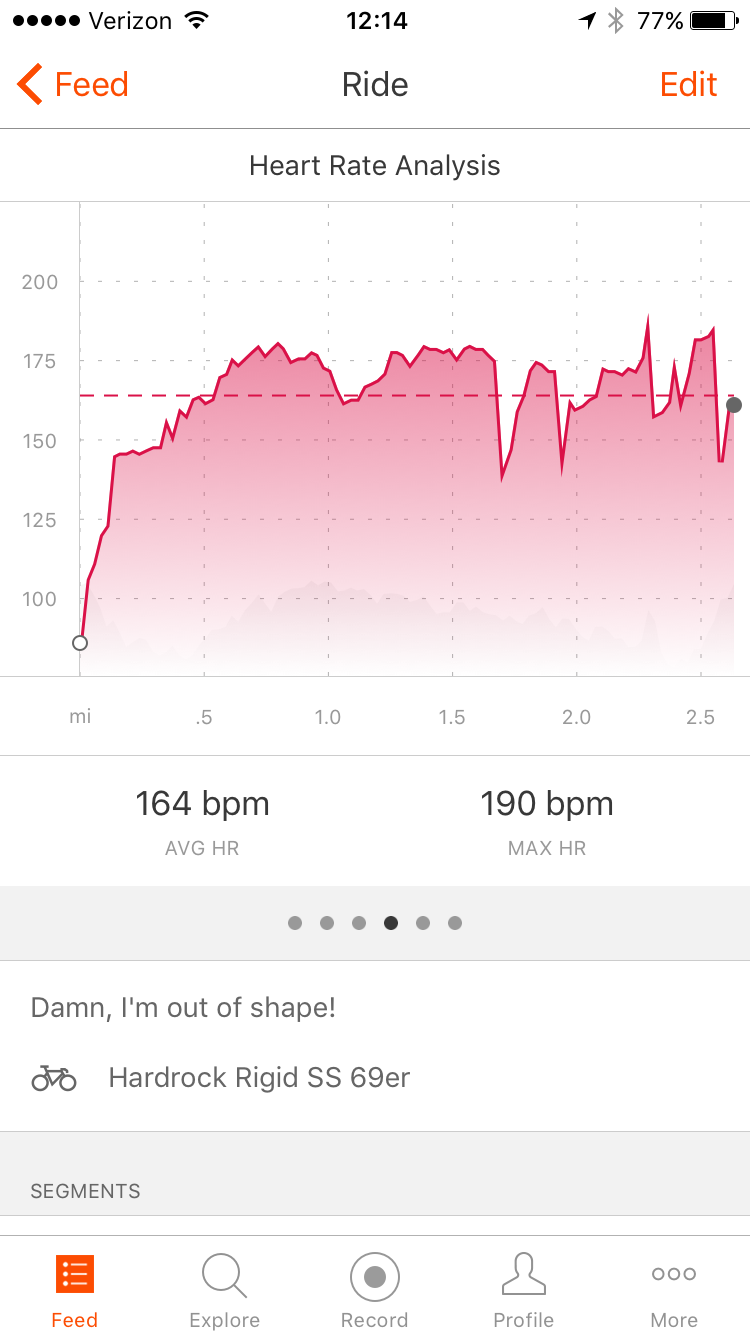Go back to the Feed
750x1334 pixels.
(x=73, y=85)
